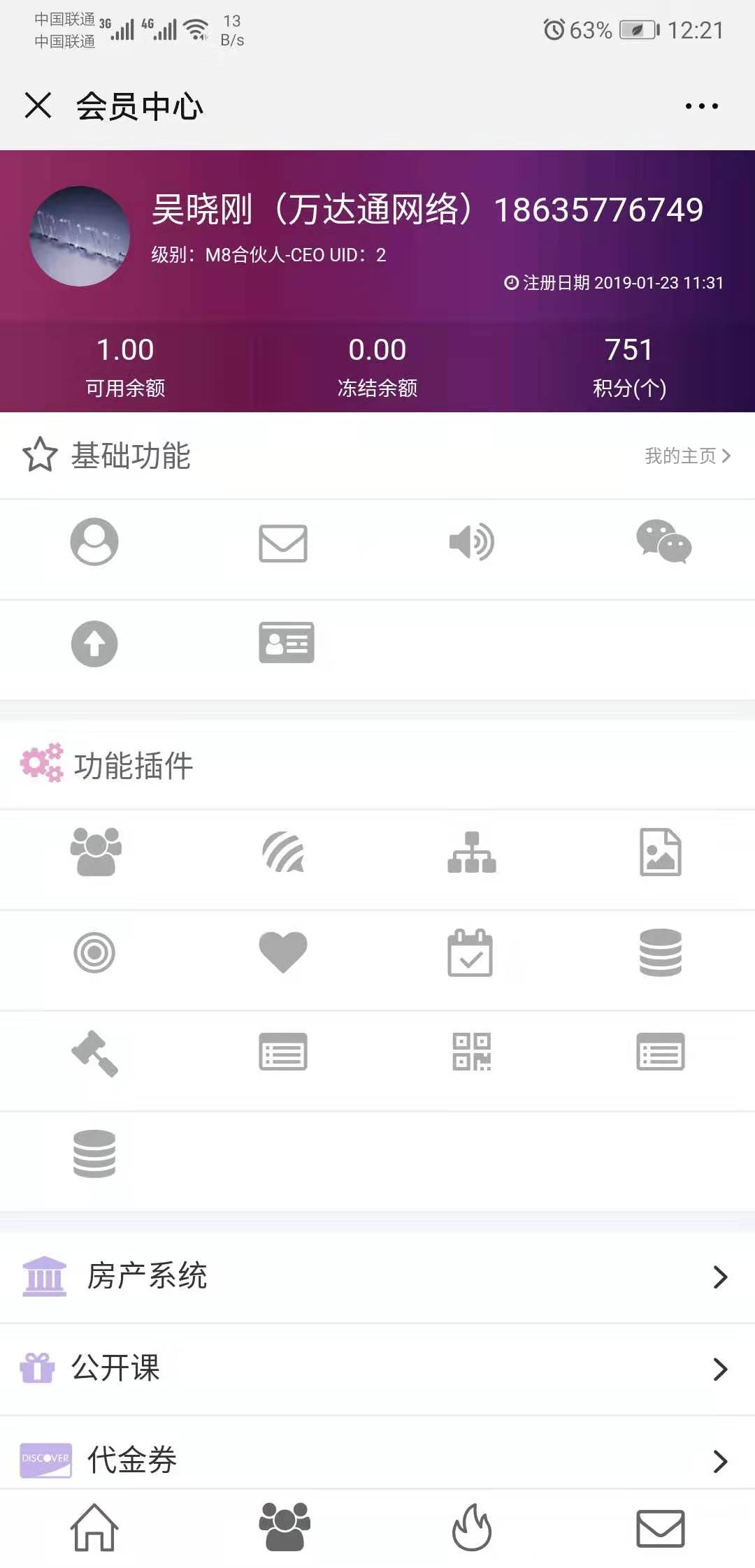Close the 会员中心 page
The width and height of the screenshot is (755, 1568).
38,106
